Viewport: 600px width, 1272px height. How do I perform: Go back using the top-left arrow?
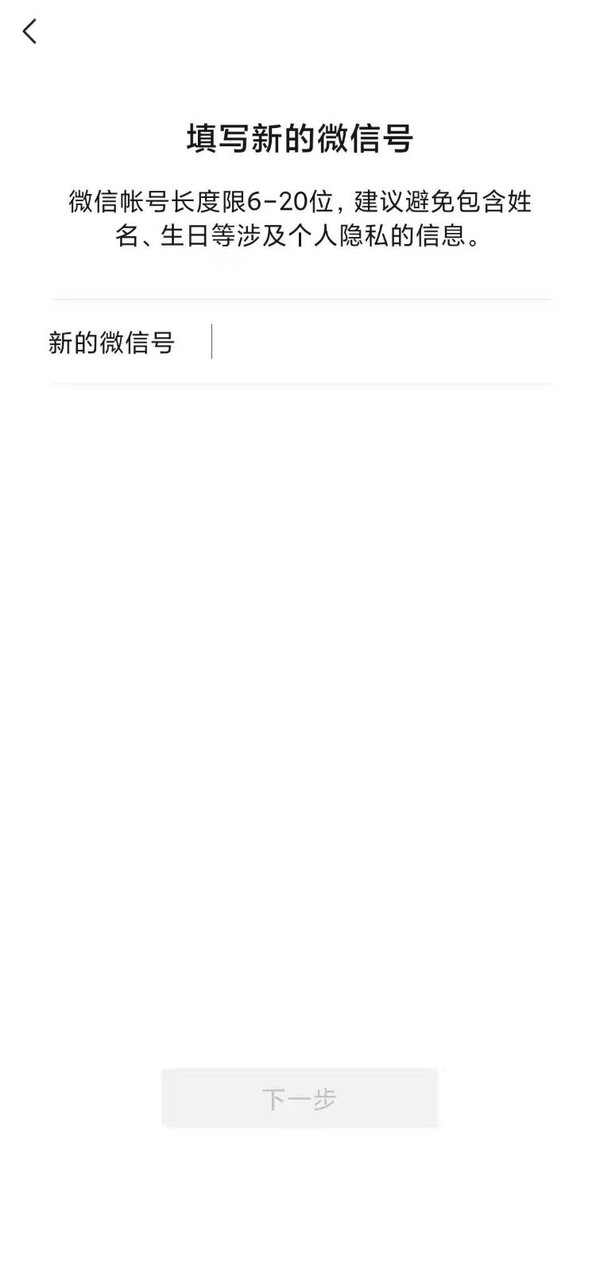[30, 32]
